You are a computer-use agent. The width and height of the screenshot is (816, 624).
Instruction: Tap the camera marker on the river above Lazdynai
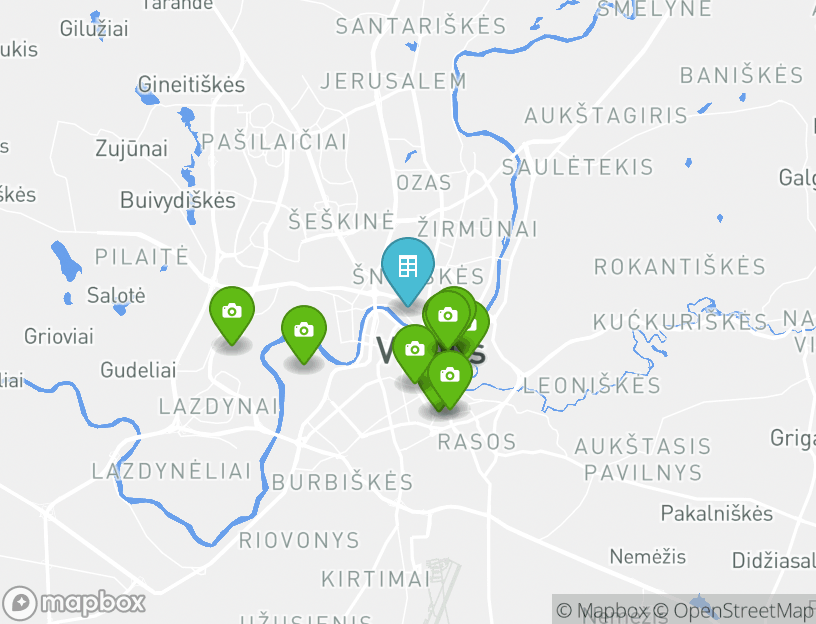coord(304,330)
